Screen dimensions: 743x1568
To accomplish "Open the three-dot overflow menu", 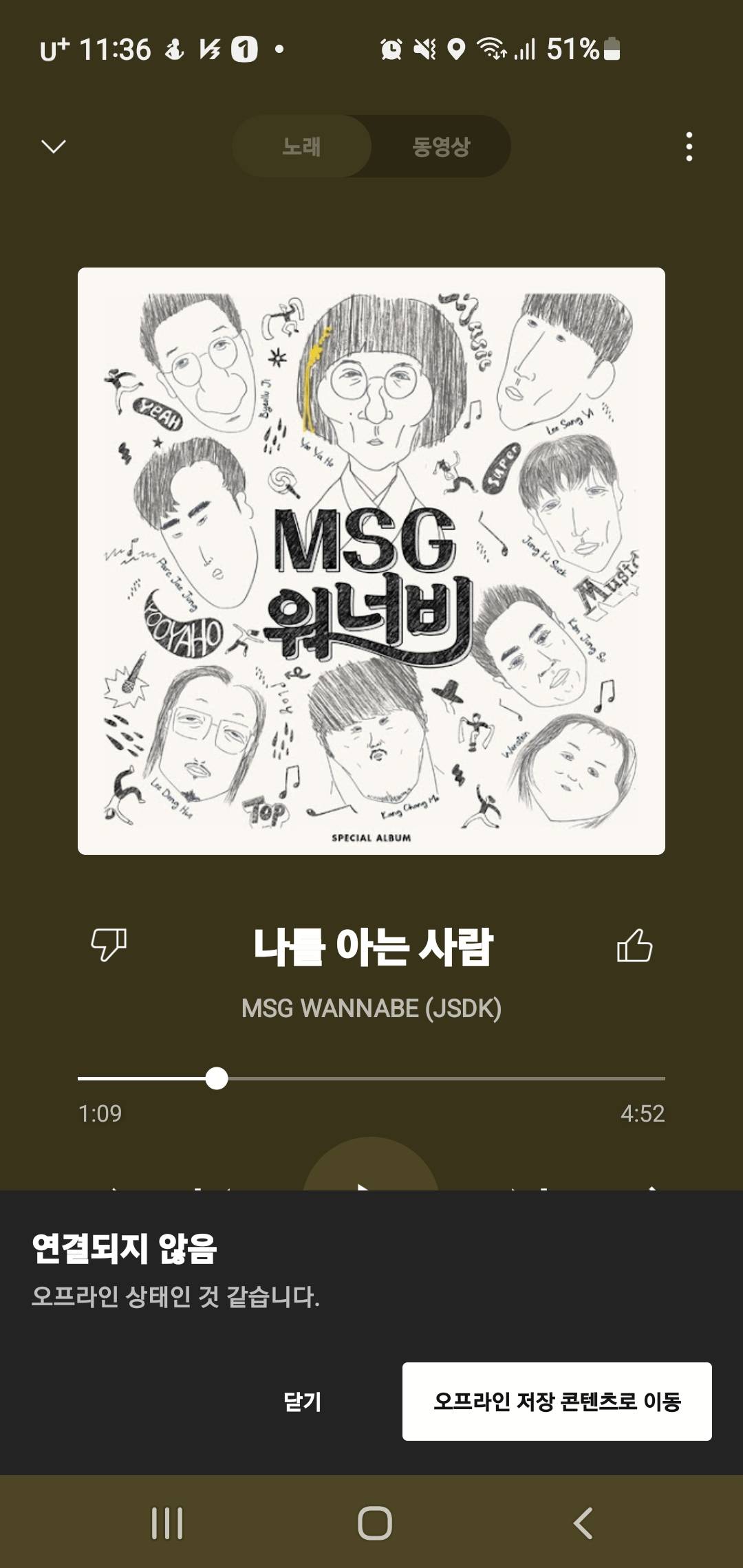I will [x=689, y=146].
